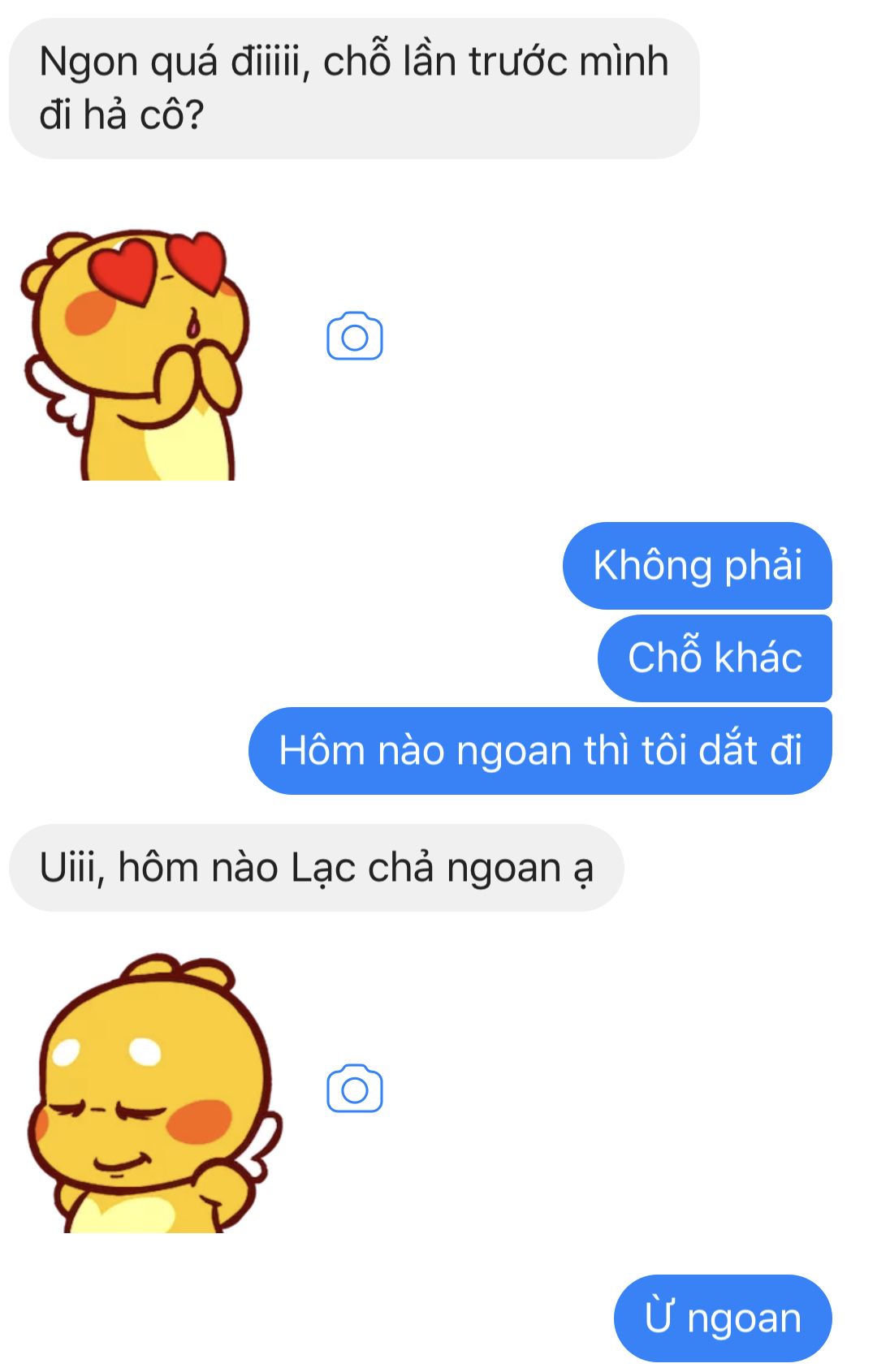
Task: Tap the camera icon beside the smug sticker
Action: (354, 1089)
